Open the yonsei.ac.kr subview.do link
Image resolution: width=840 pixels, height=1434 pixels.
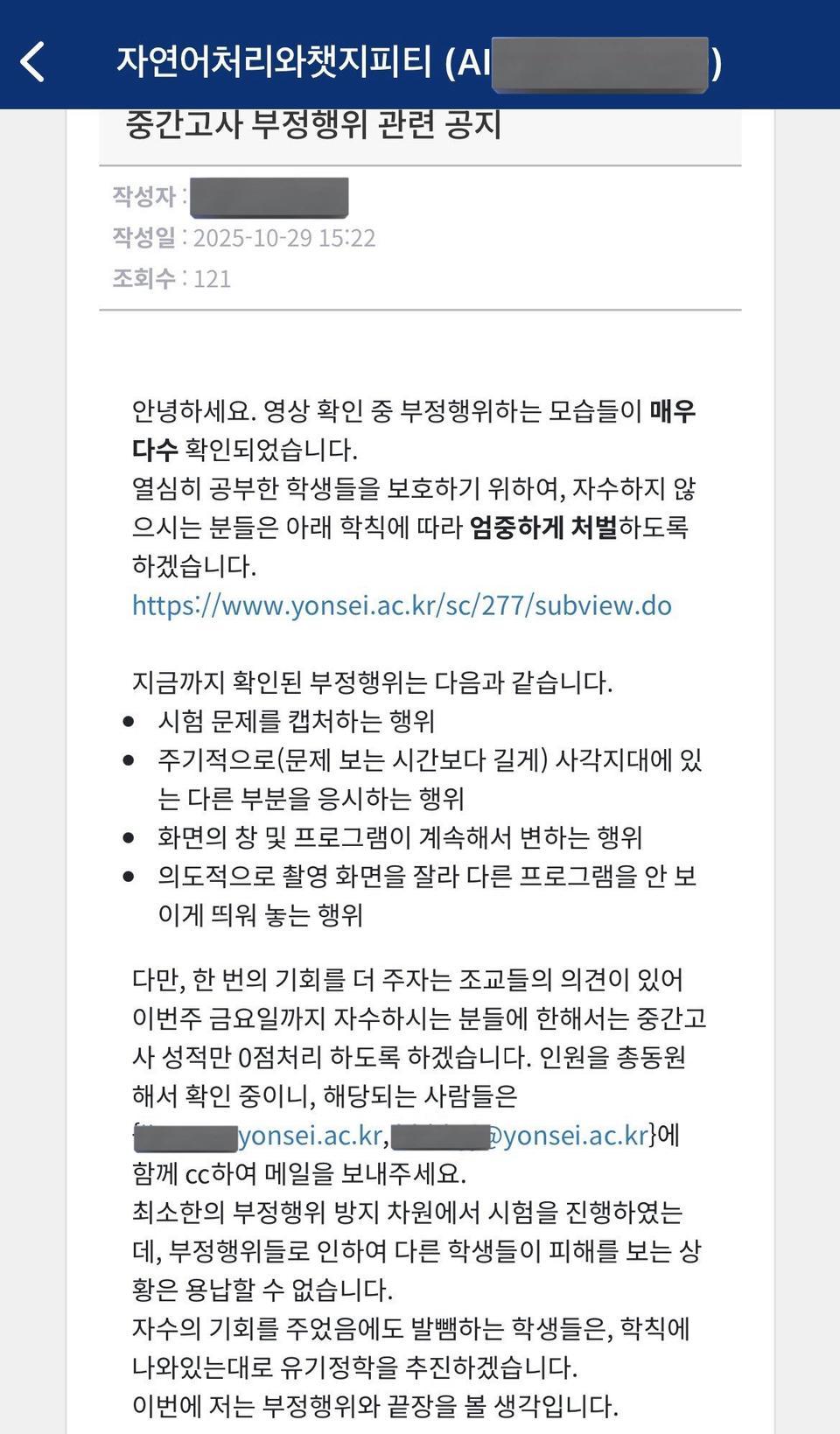(402, 605)
